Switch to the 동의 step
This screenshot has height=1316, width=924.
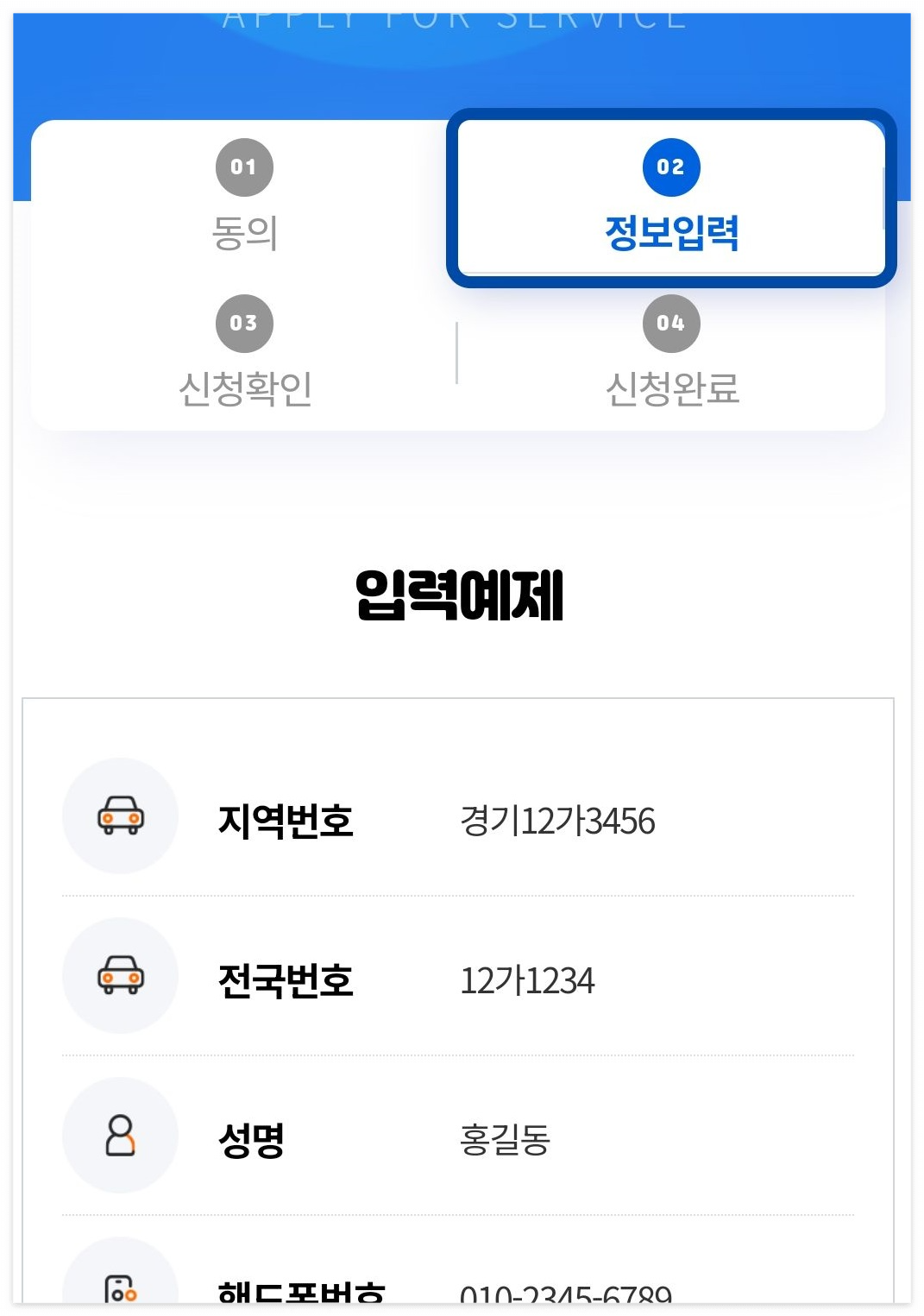[x=243, y=231]
